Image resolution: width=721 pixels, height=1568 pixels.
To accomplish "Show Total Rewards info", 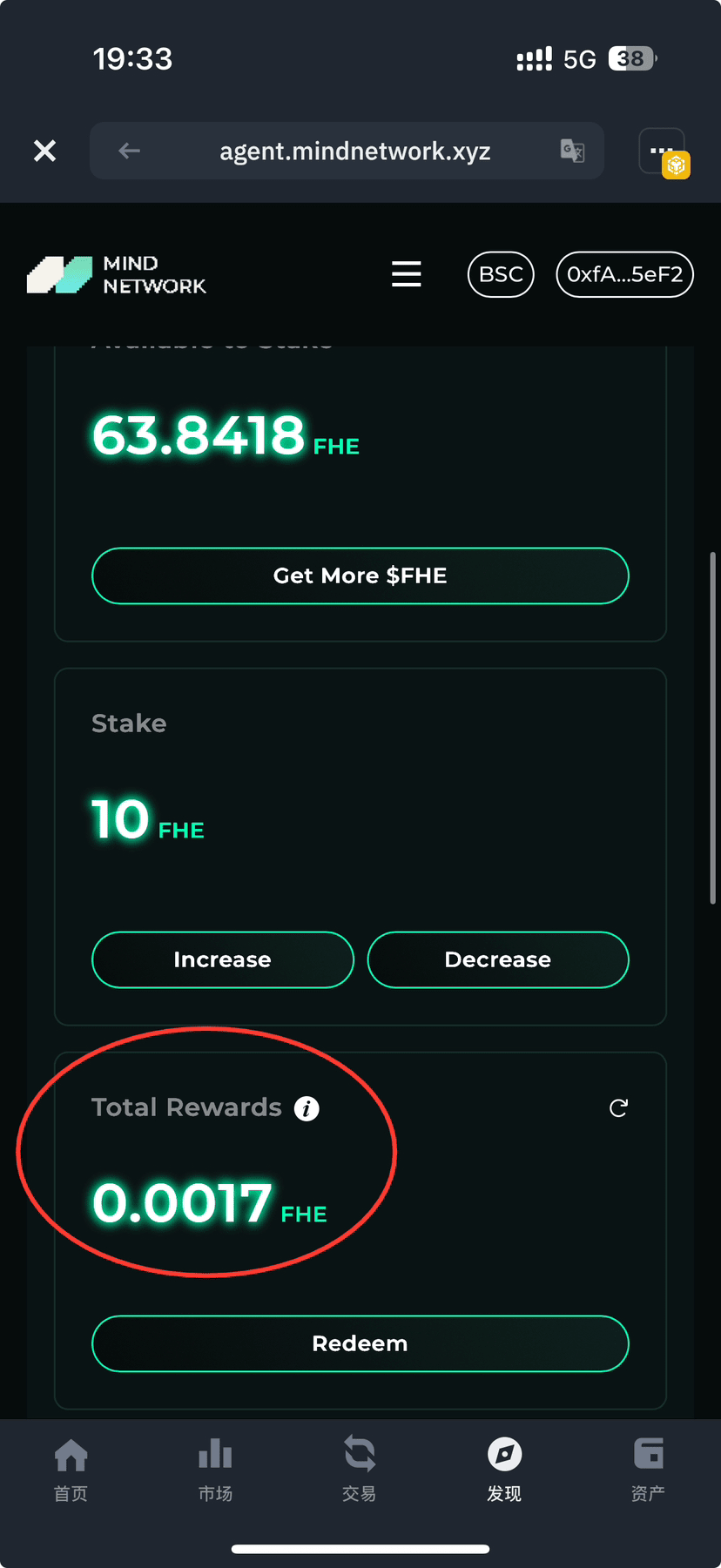I will [307, 1108].
